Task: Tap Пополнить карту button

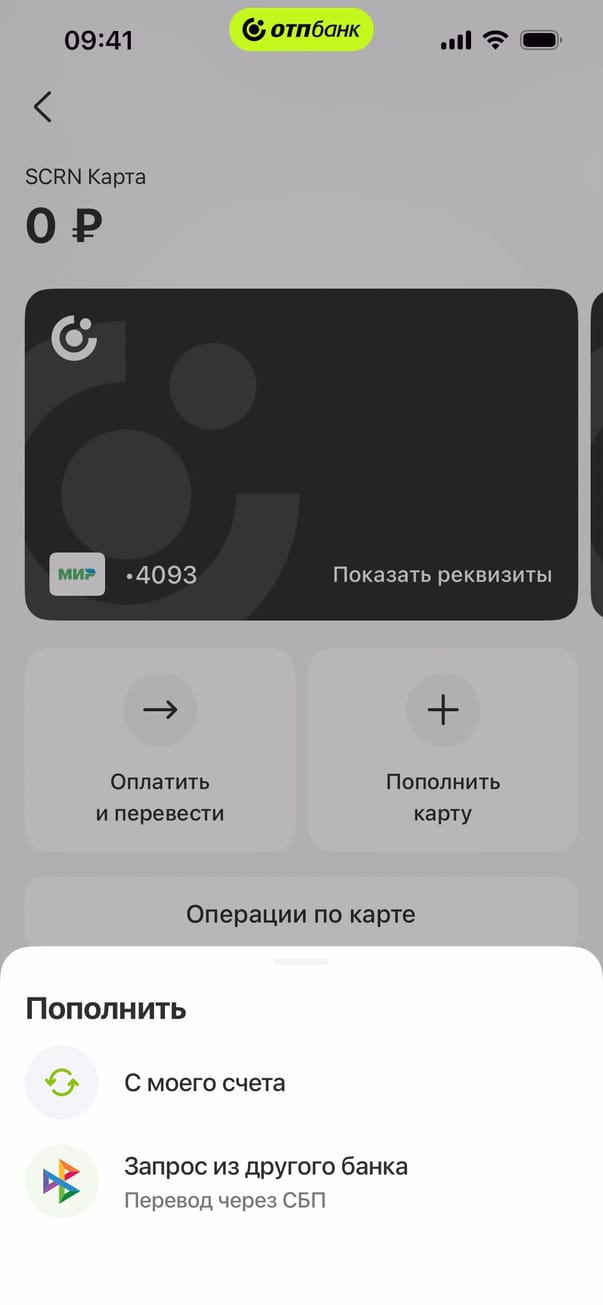Action: click(442, 750)
